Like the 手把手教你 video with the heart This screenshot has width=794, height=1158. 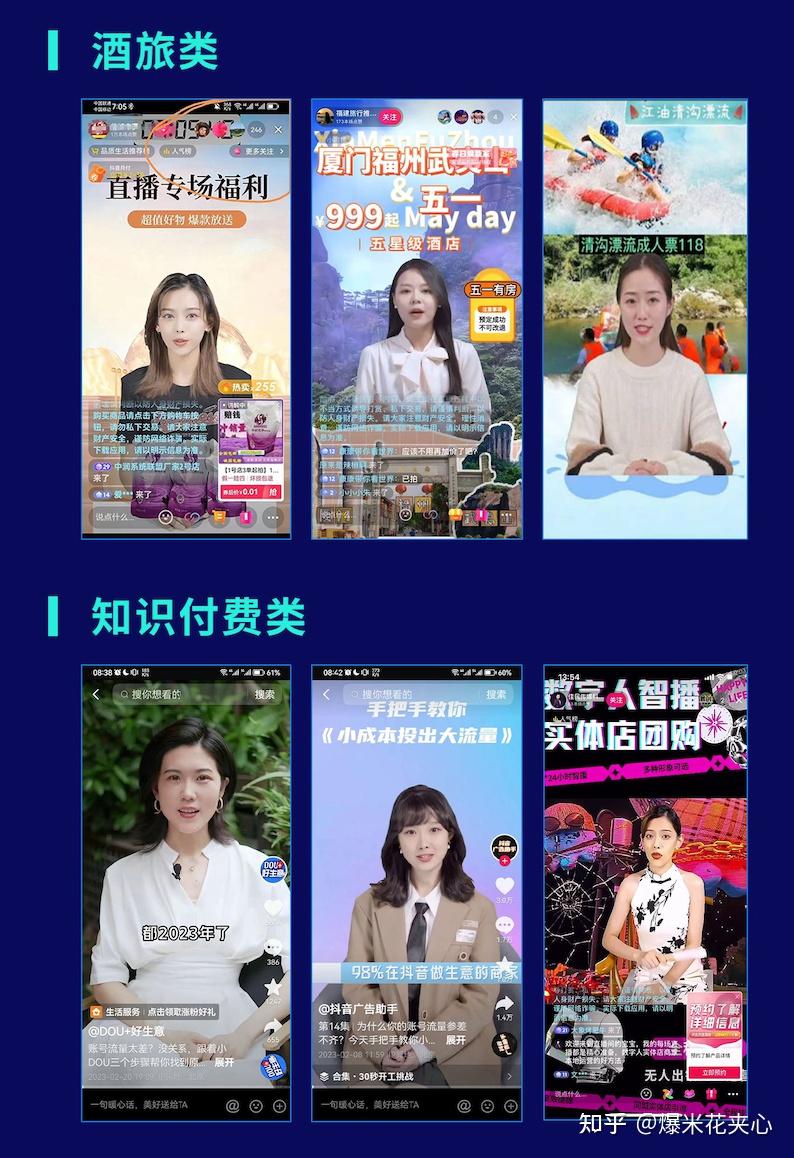point(504,885)
